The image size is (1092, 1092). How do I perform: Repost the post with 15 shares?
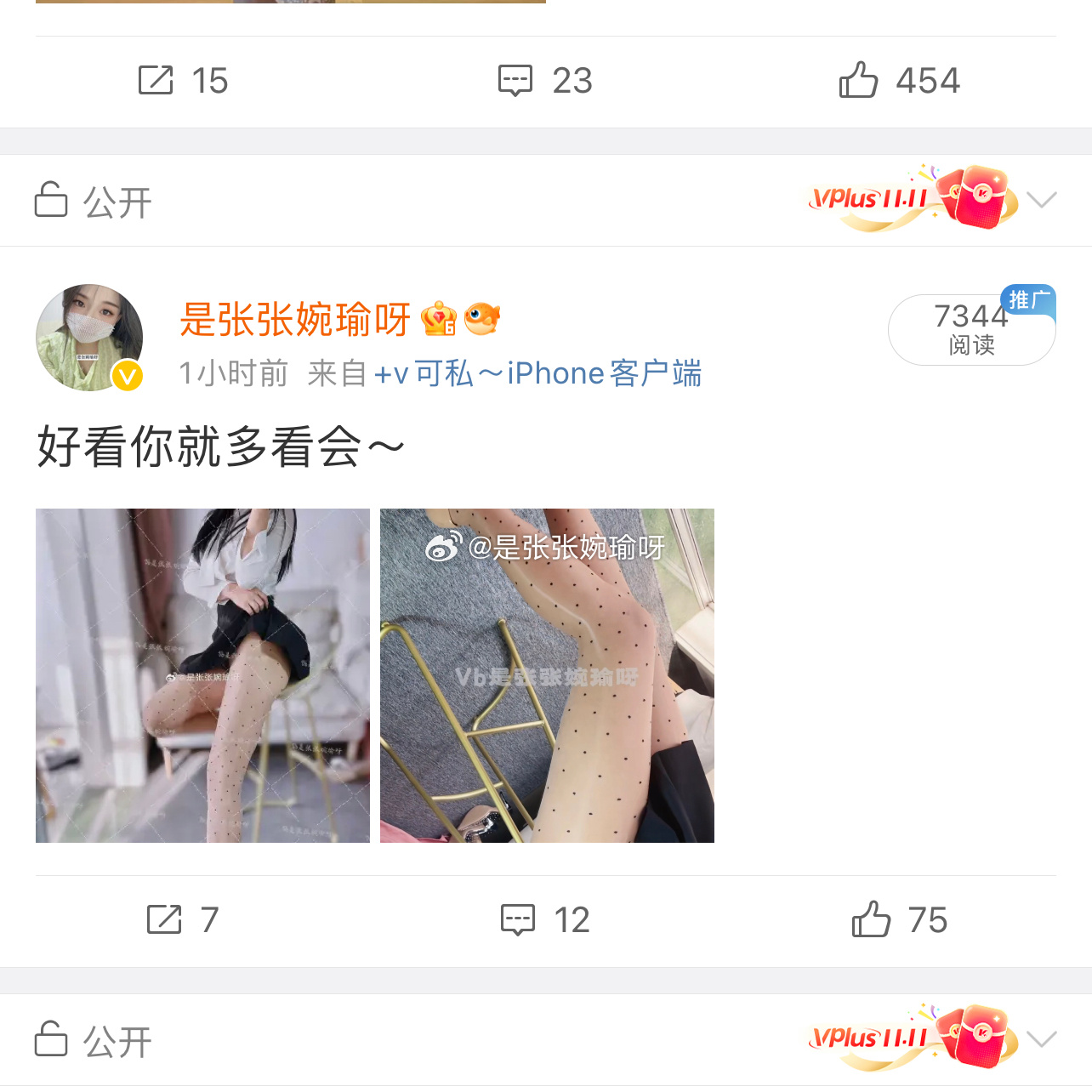click(183, 82)
